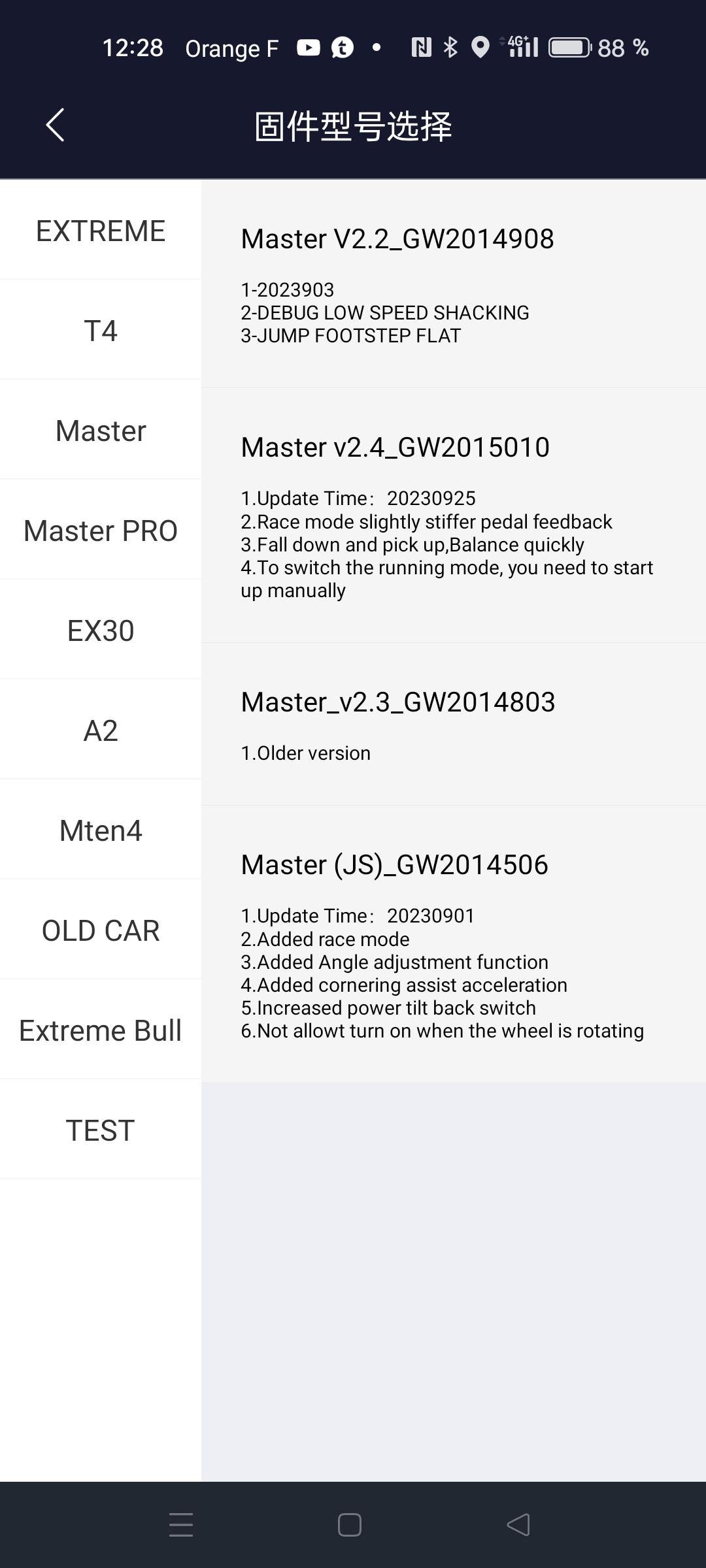Select the EXTREME model category

coord(101,230)
